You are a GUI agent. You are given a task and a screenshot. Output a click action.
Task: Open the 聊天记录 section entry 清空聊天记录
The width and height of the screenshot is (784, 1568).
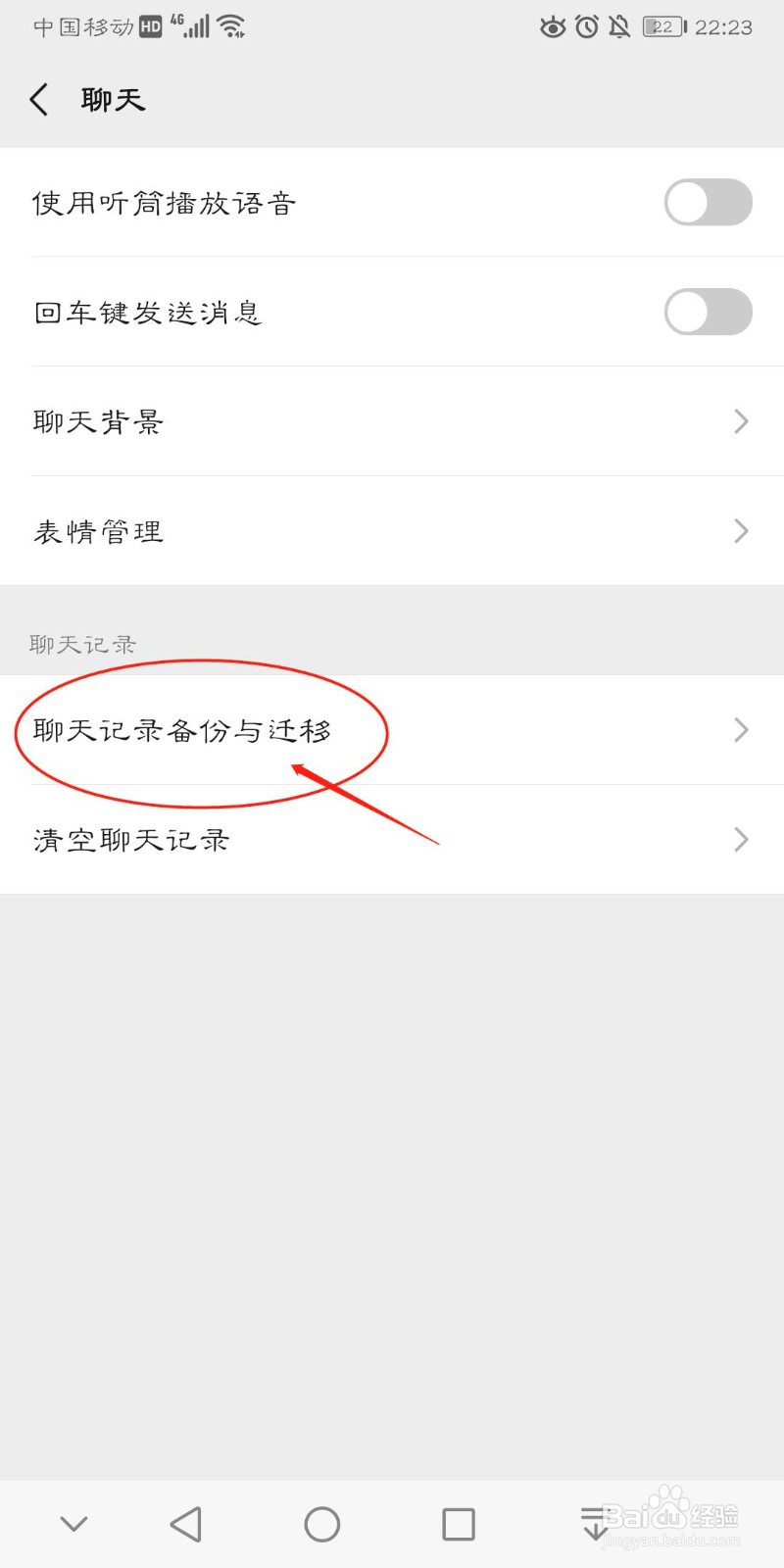pos(130,839)
